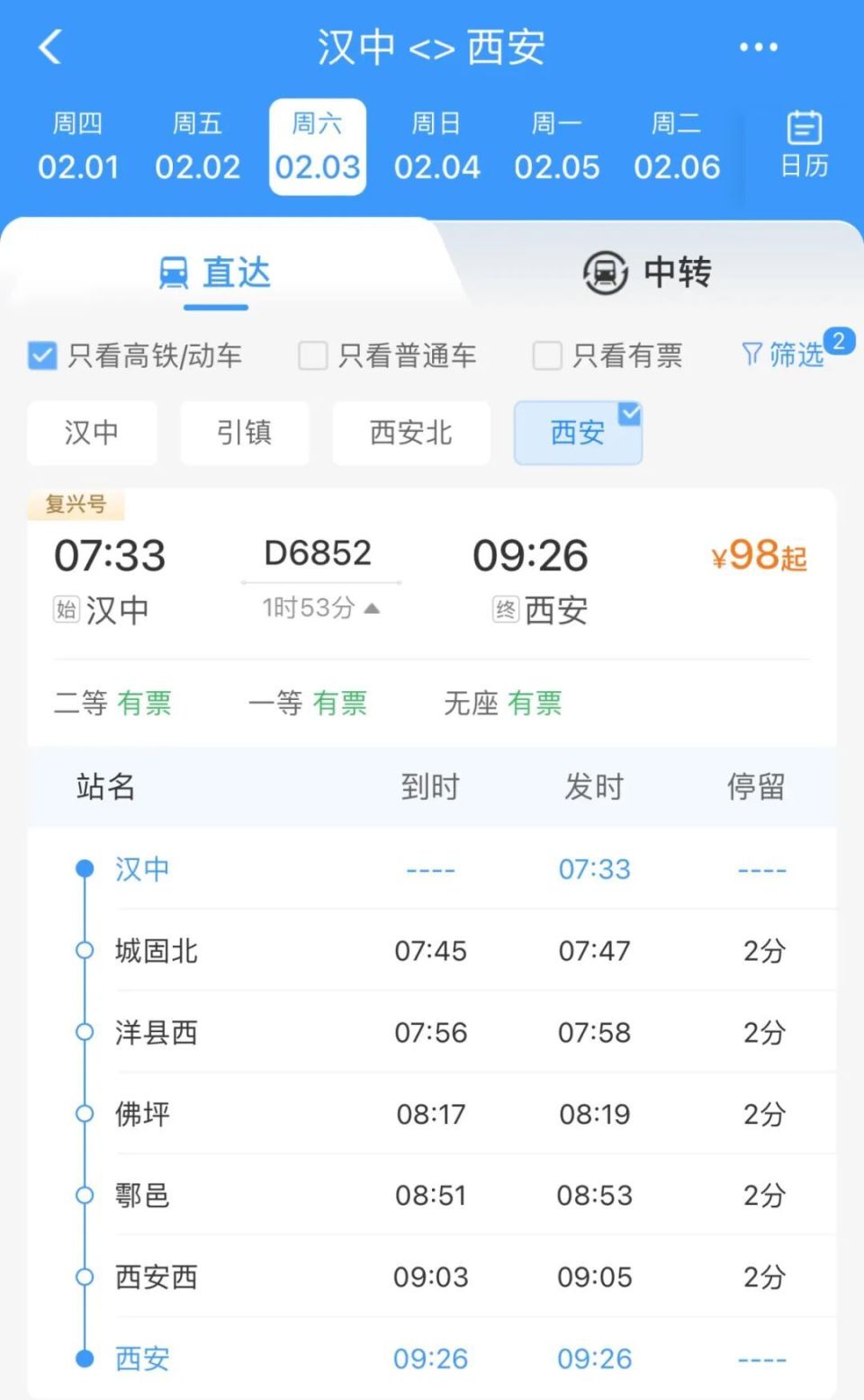The width and height of the screenshot is (864, 1400).
Task: Select 引镇 station filter
Action: point(244,433)
